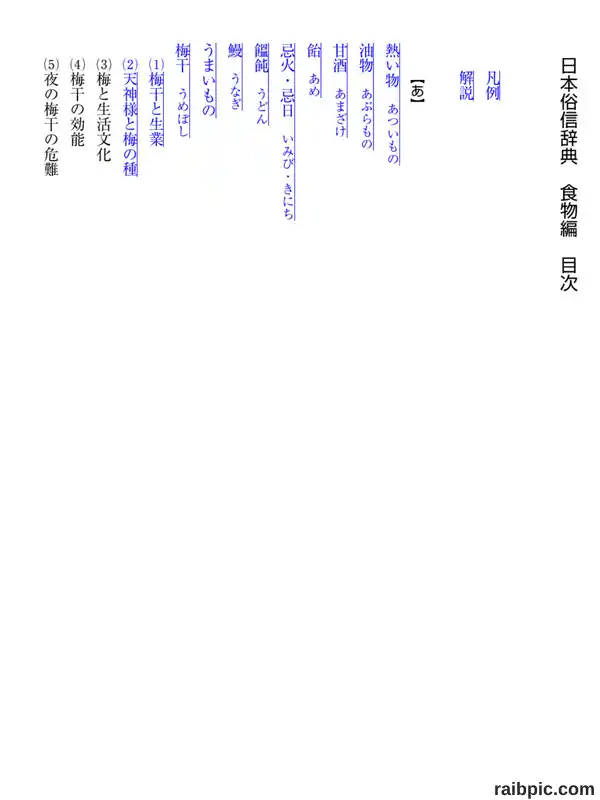Open the 甘酒 (あまざけ) entry

tap(340, 90)
